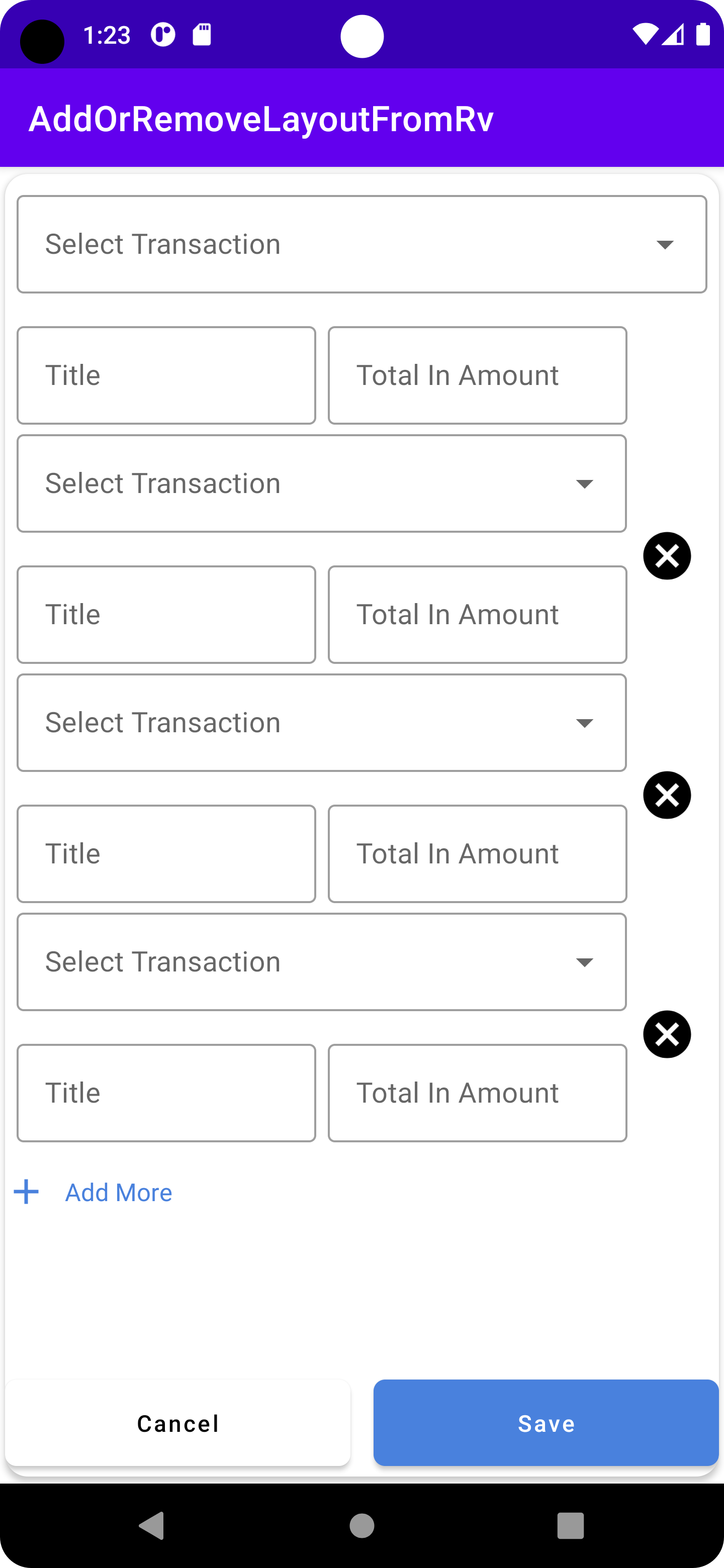
Task: Click the plus icon next to Add More
Action: (26, 1192)
